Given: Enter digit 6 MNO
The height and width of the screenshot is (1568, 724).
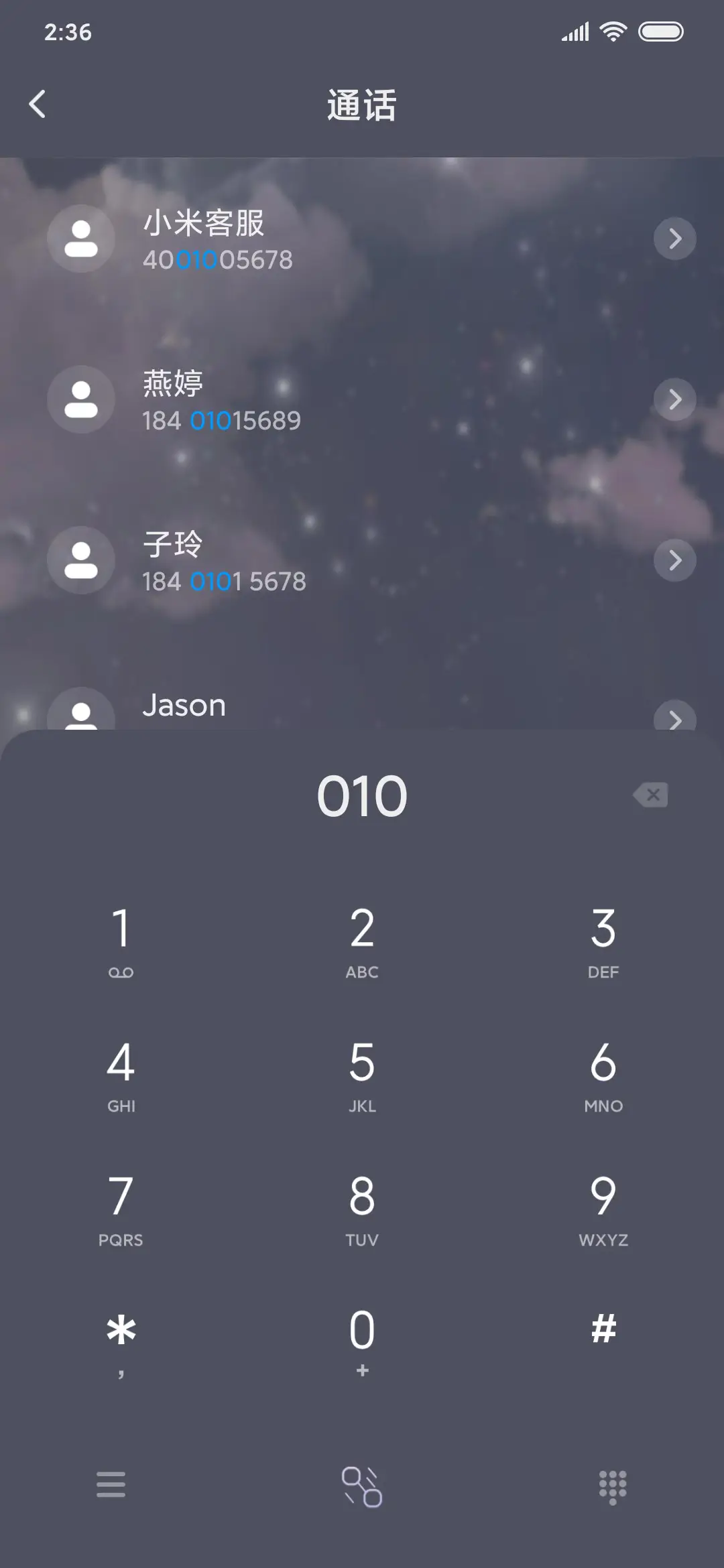Looking at the screenshot, I should 603,1074.
